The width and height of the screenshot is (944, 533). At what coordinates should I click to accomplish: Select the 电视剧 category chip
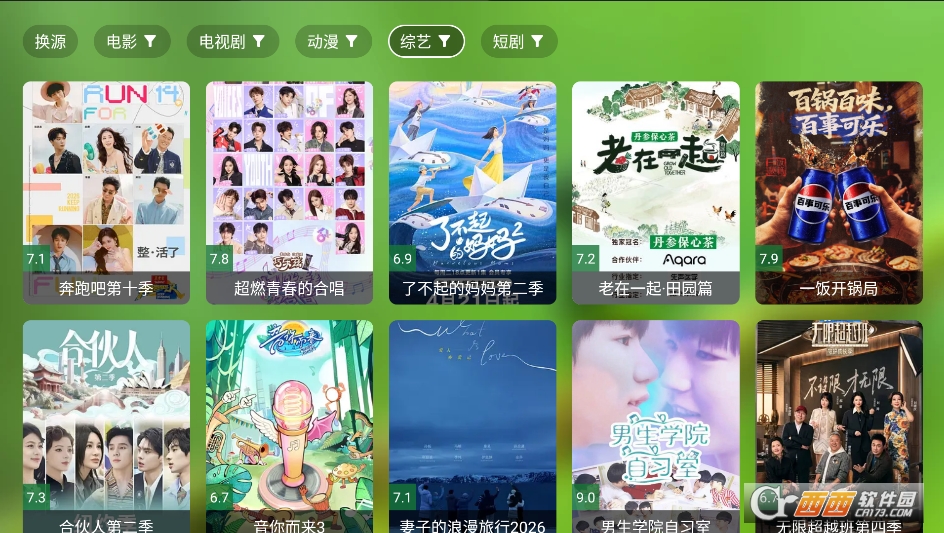232,41
